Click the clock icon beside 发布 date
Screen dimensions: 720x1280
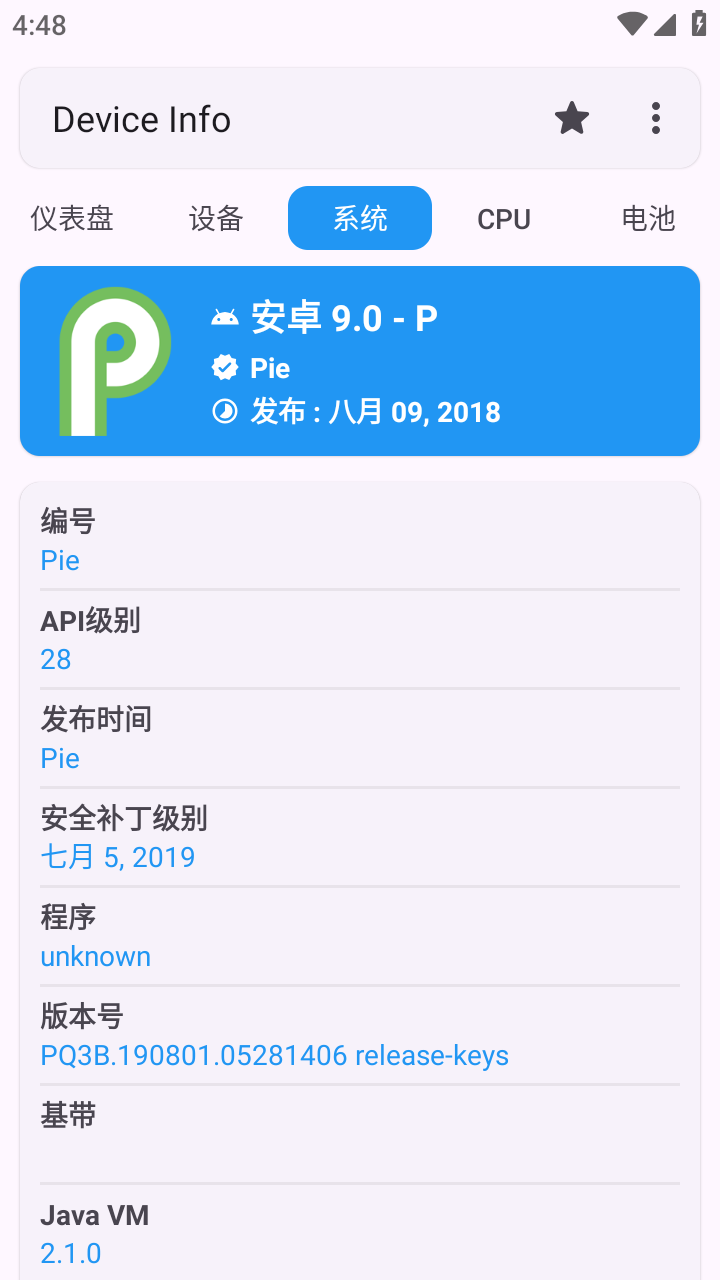pyautogui.click(x=224, y=411)
